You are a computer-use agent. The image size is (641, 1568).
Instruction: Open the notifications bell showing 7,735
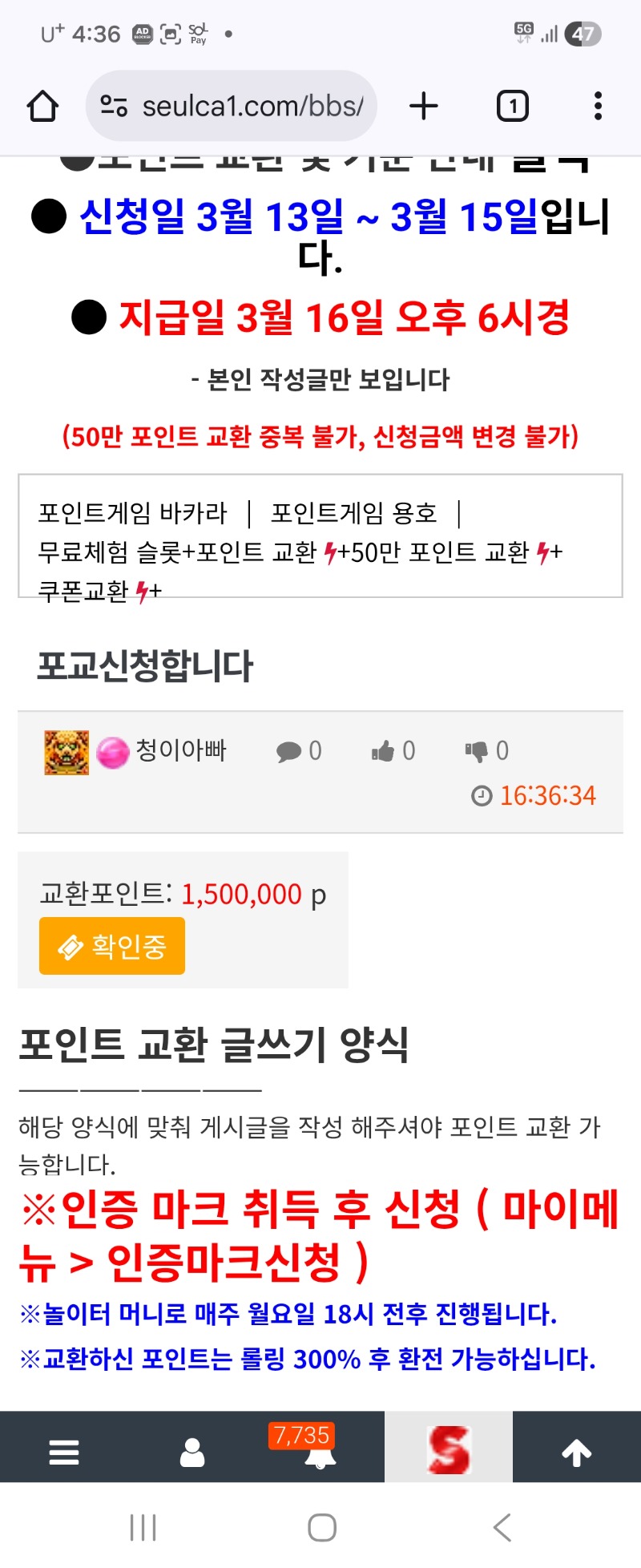(x=320, y=1452)
